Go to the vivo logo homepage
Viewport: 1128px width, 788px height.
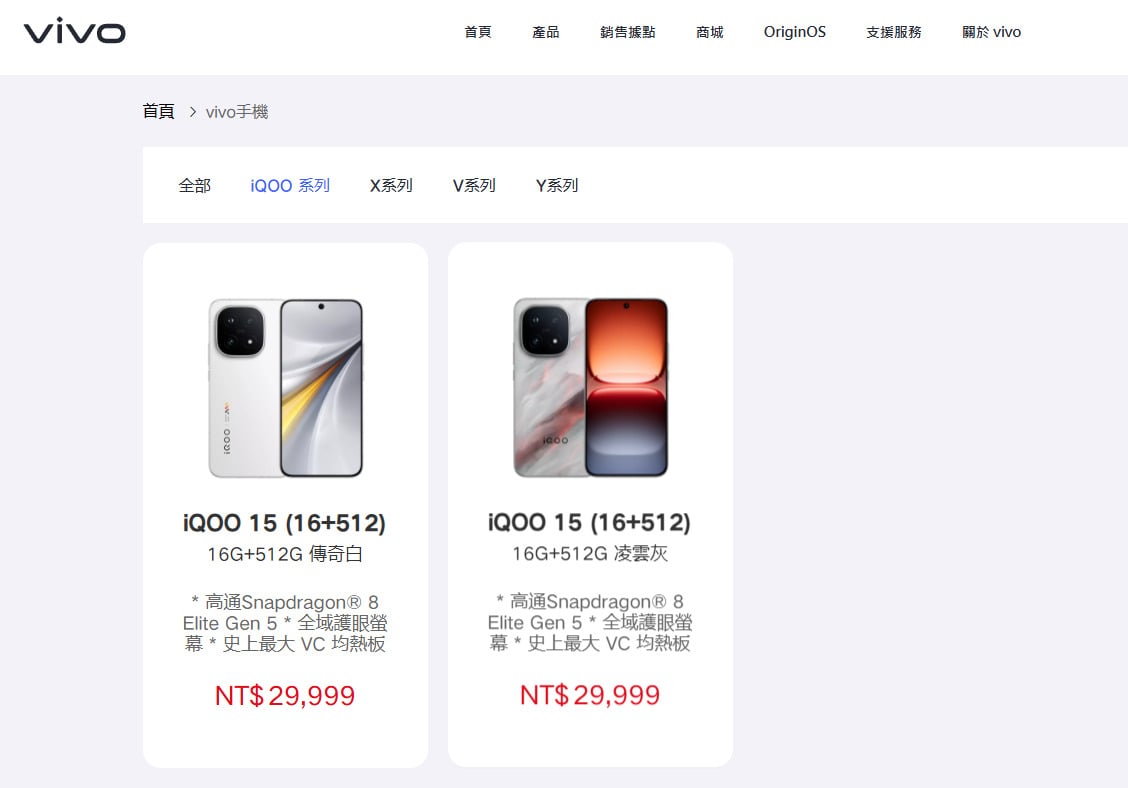[75, 32]
